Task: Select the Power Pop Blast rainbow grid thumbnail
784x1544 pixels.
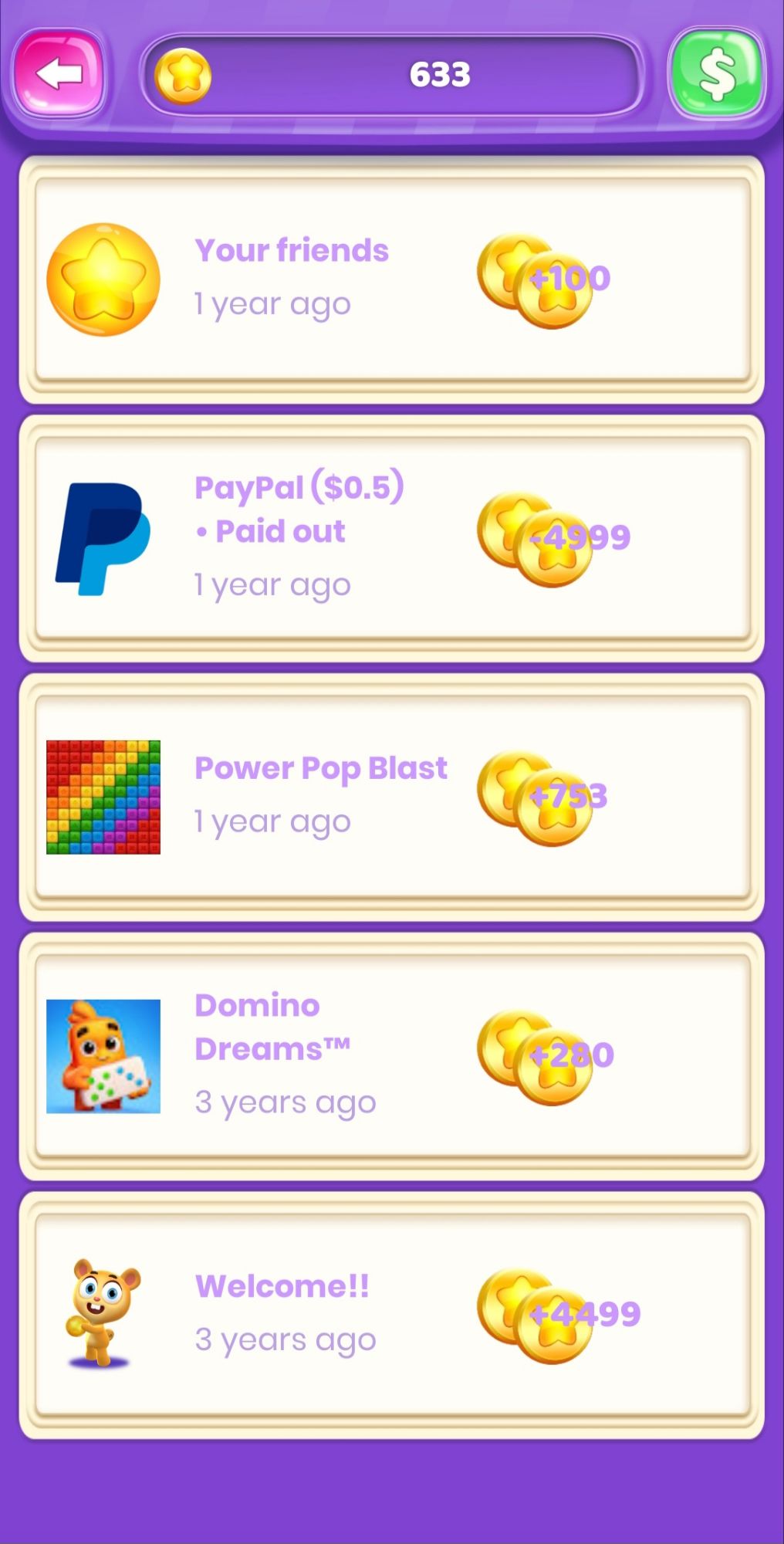Action: click(103, 795)
